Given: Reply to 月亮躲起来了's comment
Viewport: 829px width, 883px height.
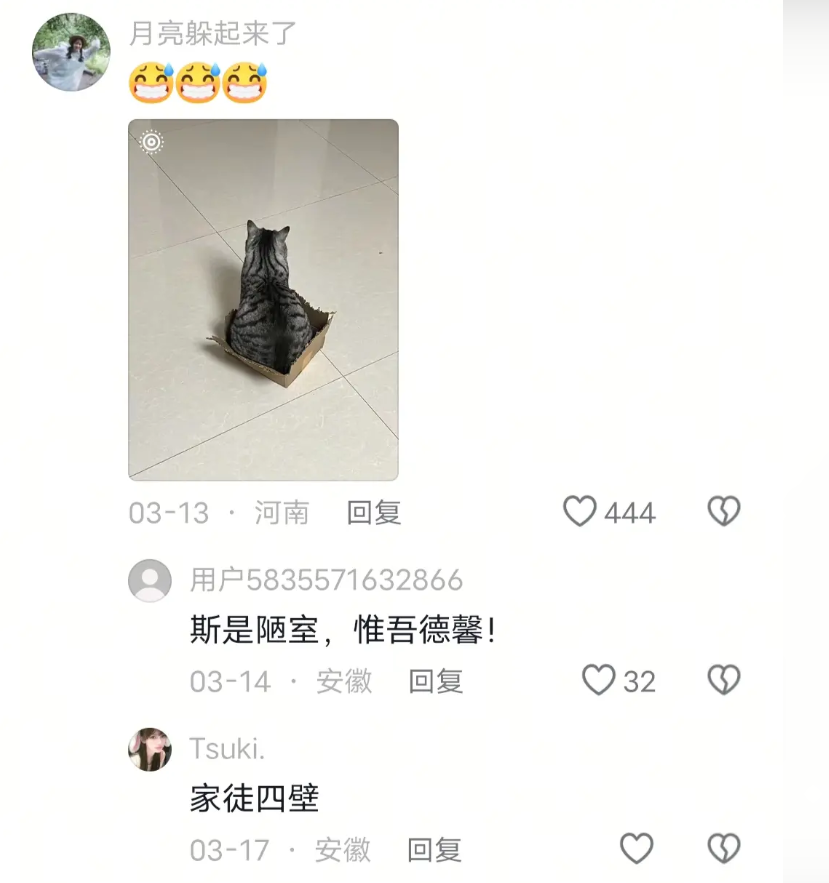Looking at the screenshot, I should pos(374,513).
